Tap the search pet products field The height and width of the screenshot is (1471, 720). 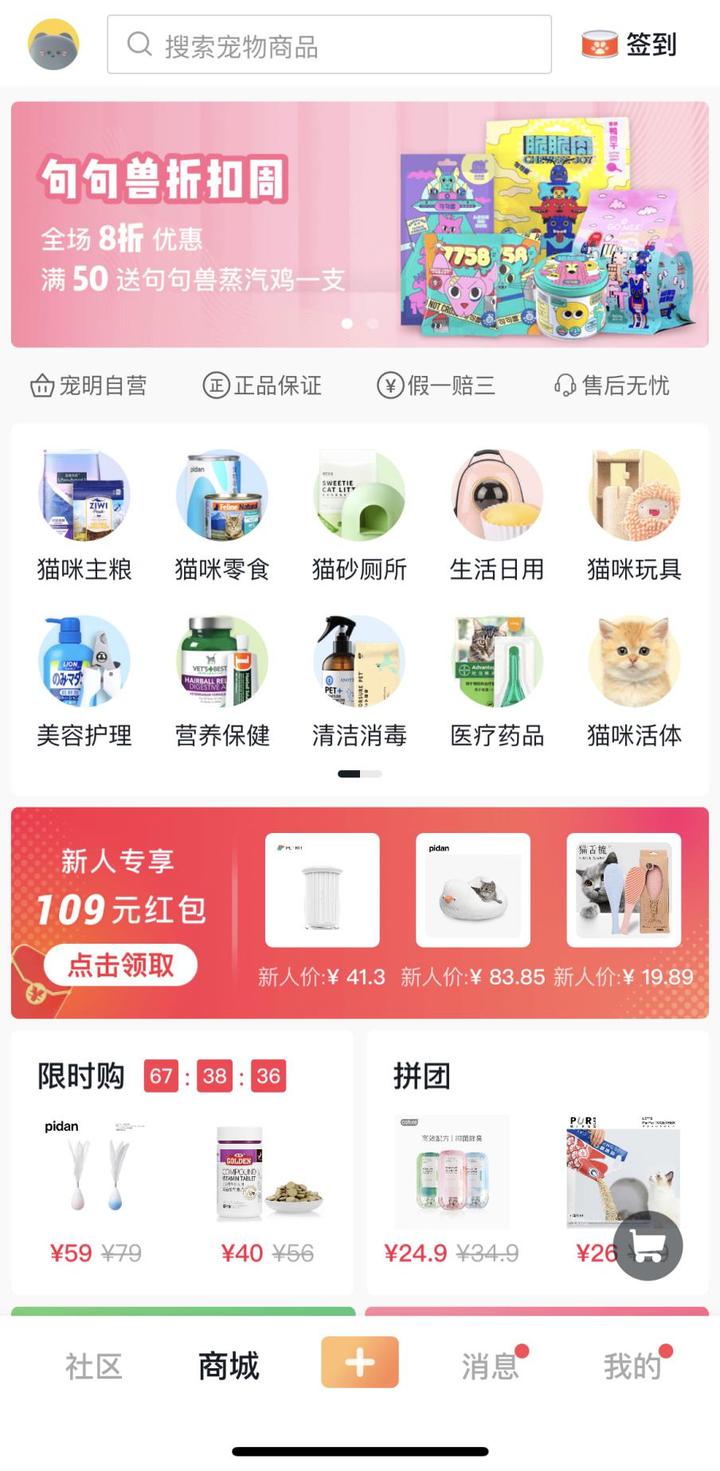point(329,45)
